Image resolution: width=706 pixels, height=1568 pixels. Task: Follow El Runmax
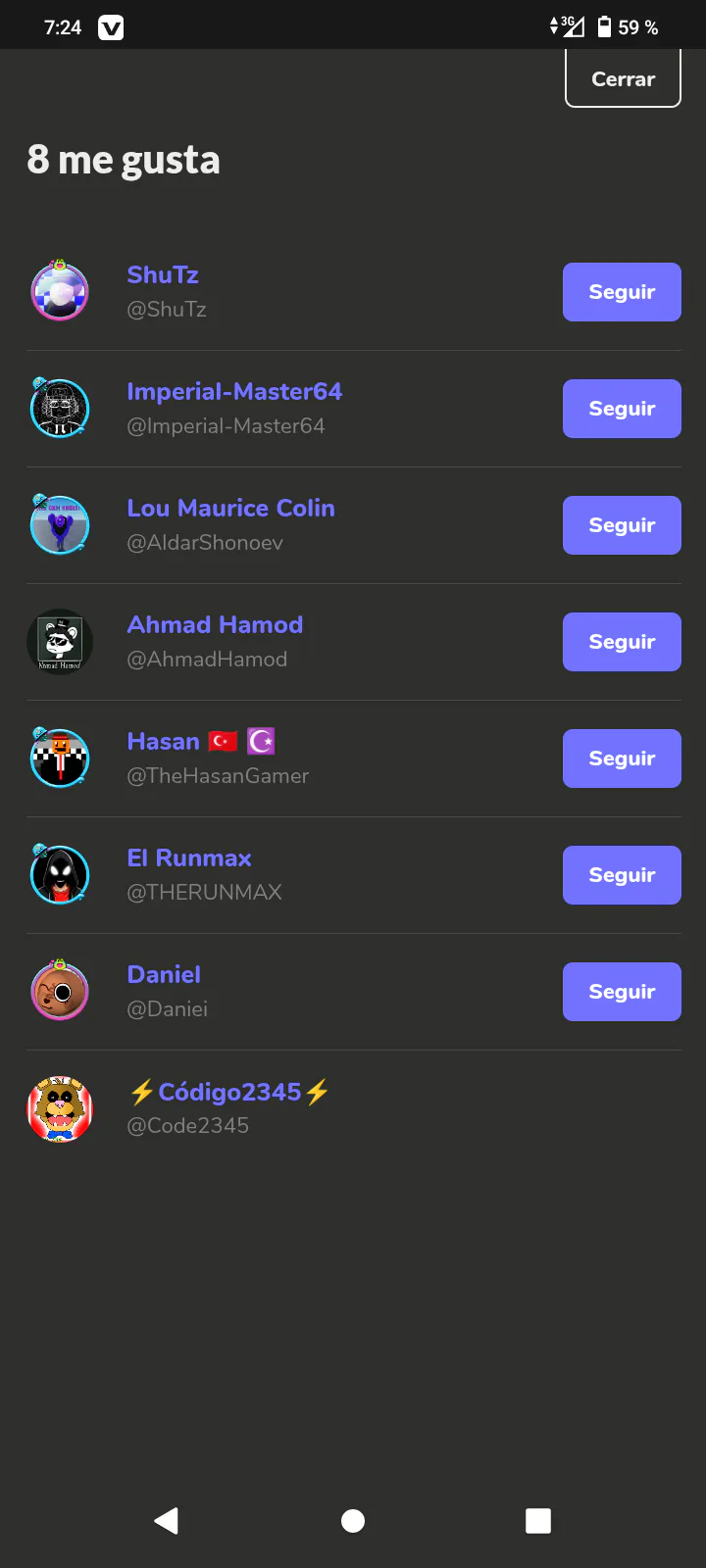click(622, 875)
